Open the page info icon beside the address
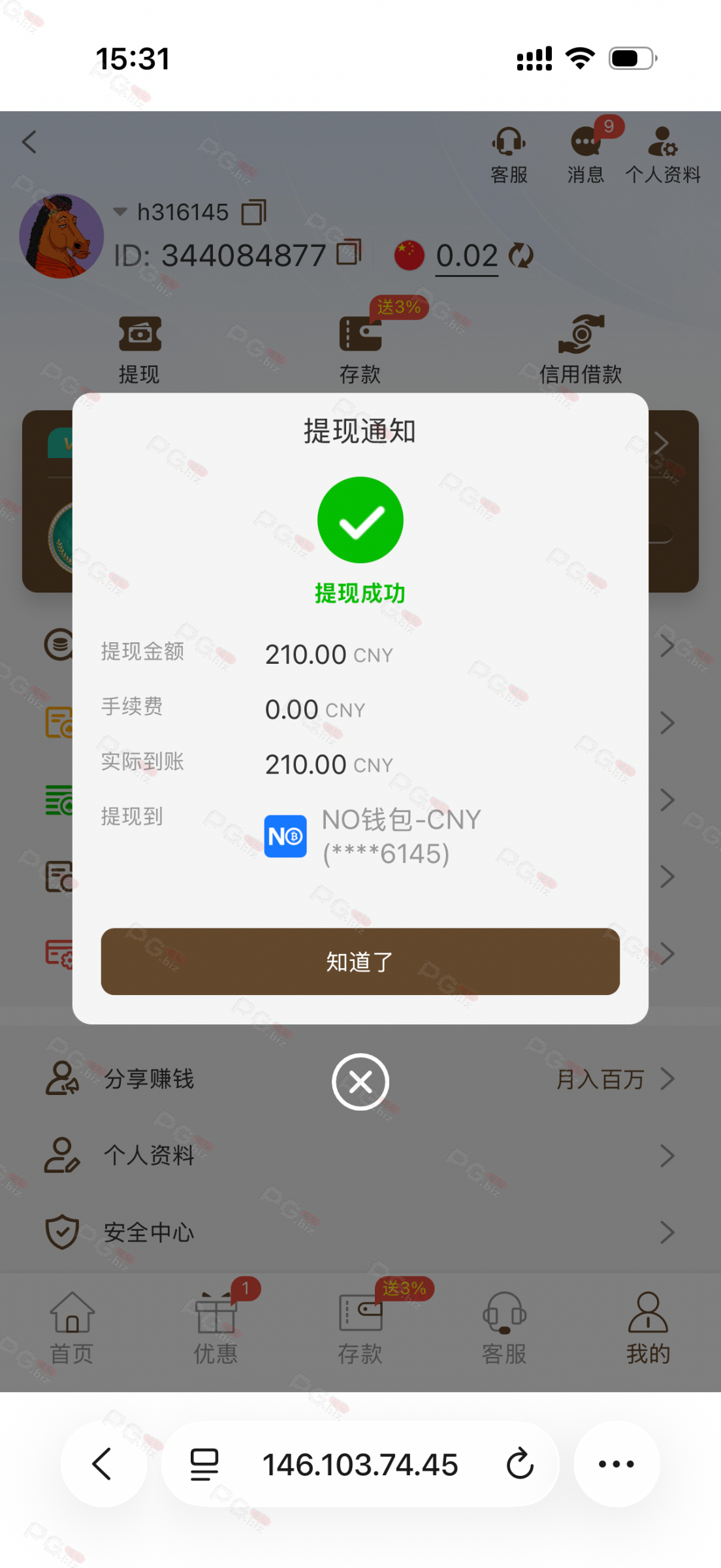Viewport: 721px width, 1568px height. (204, 1464)
